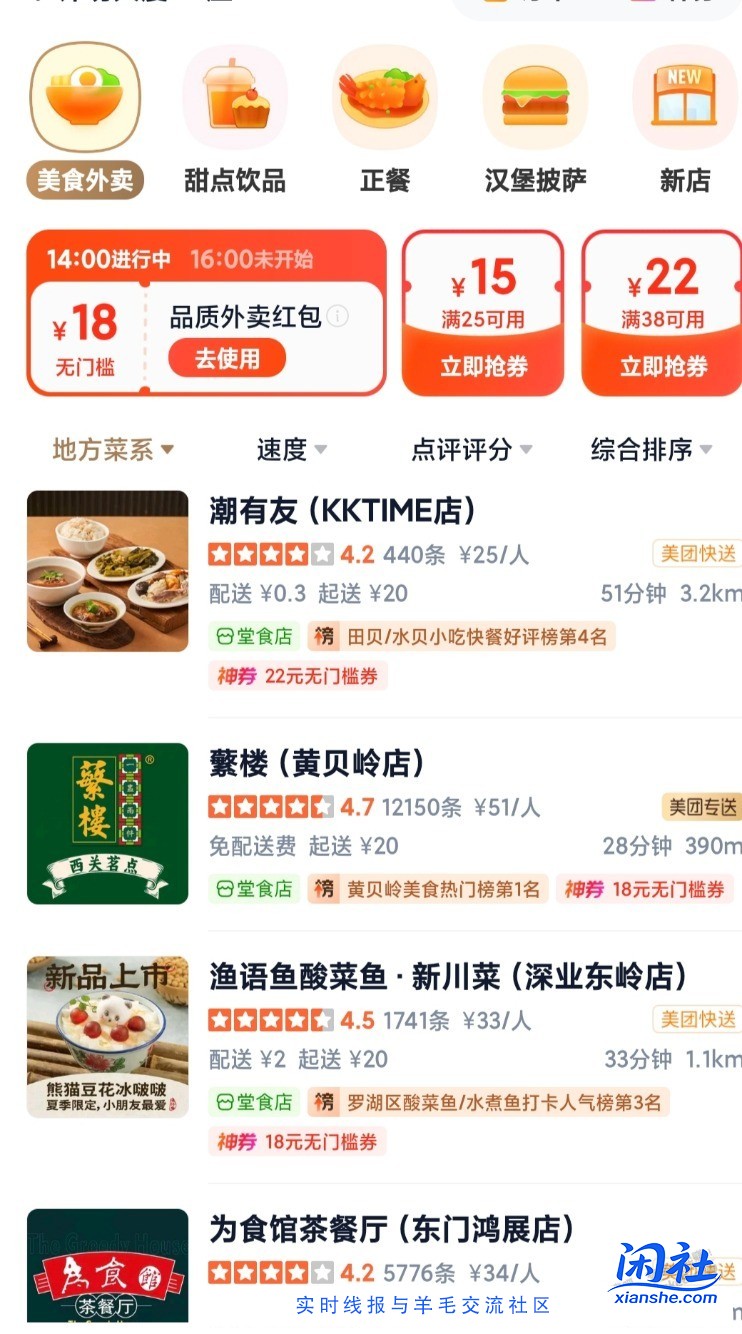The height and width of the screenshot is (1334, 742).
Task: Toggle the 堂食店 dine-in tag for 潮有友
Action: pyautogui.click(x=253, y=636)
